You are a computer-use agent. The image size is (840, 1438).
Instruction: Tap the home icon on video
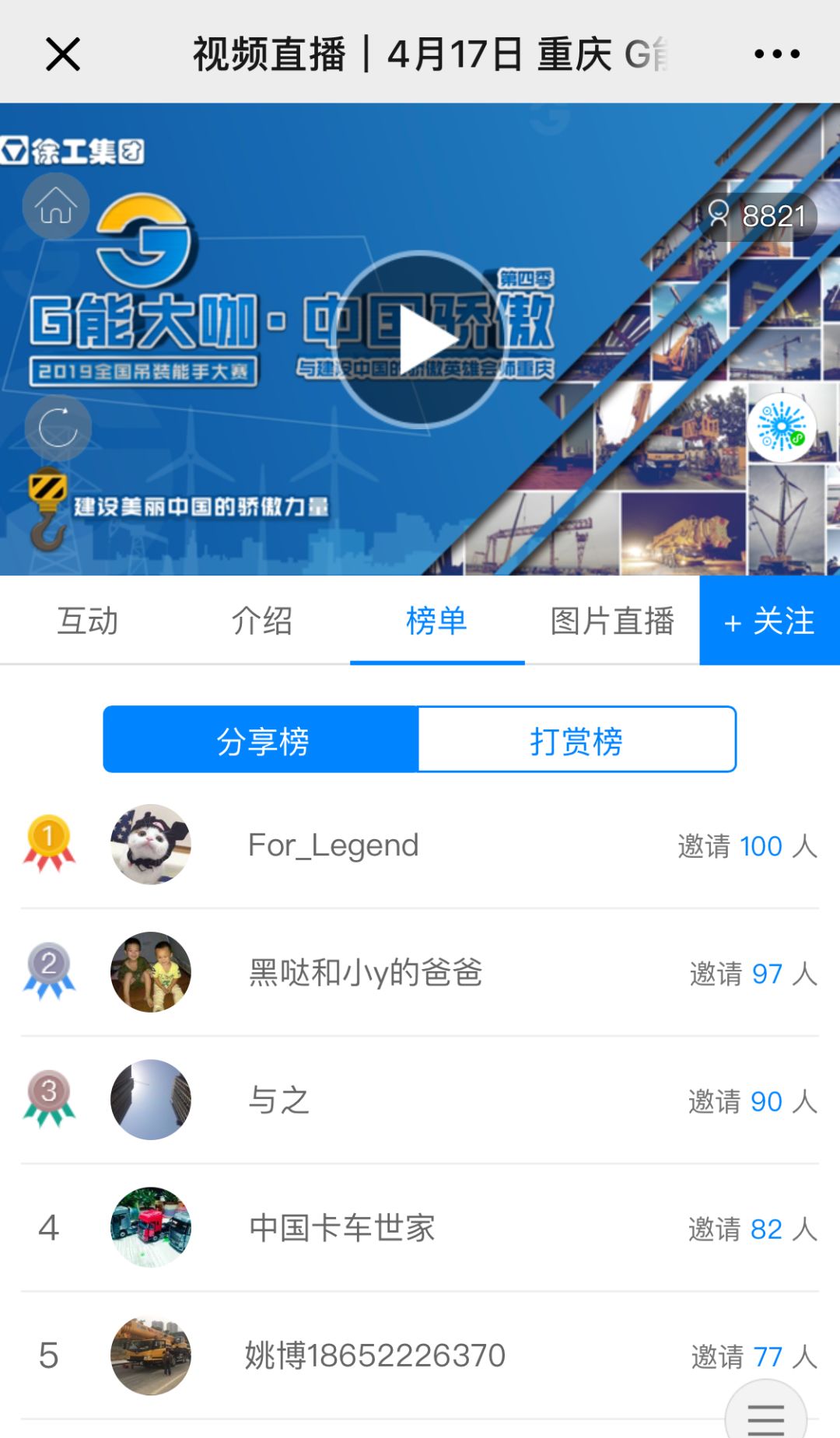(x=56, y=207)
